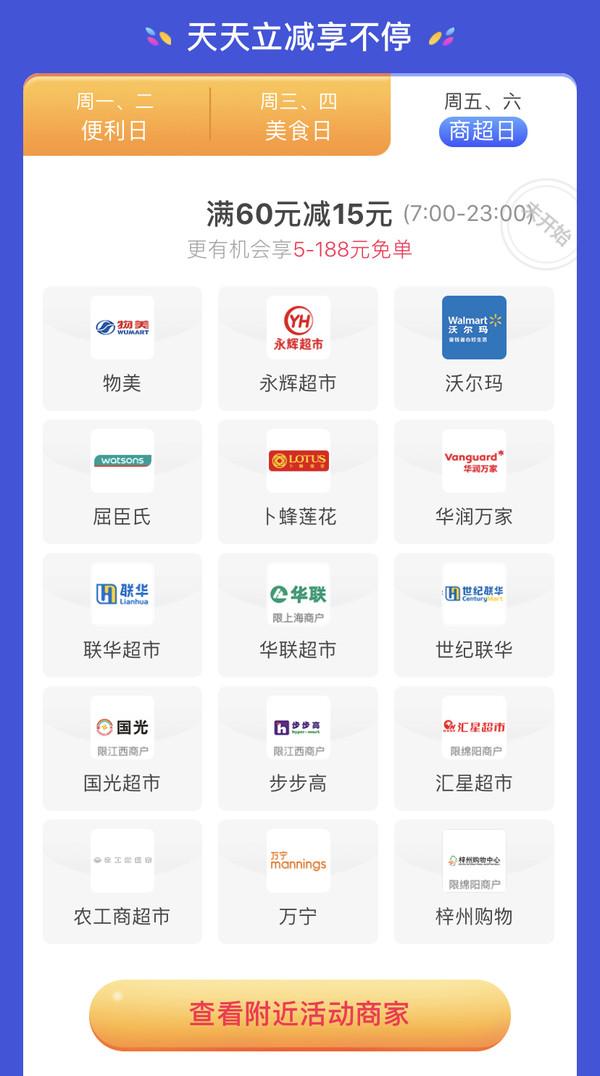Image resolution: width=600 pixels, height=1076 pixels.
Task: Open the 世纪联华 merchant card
Action: pos(474,614)
